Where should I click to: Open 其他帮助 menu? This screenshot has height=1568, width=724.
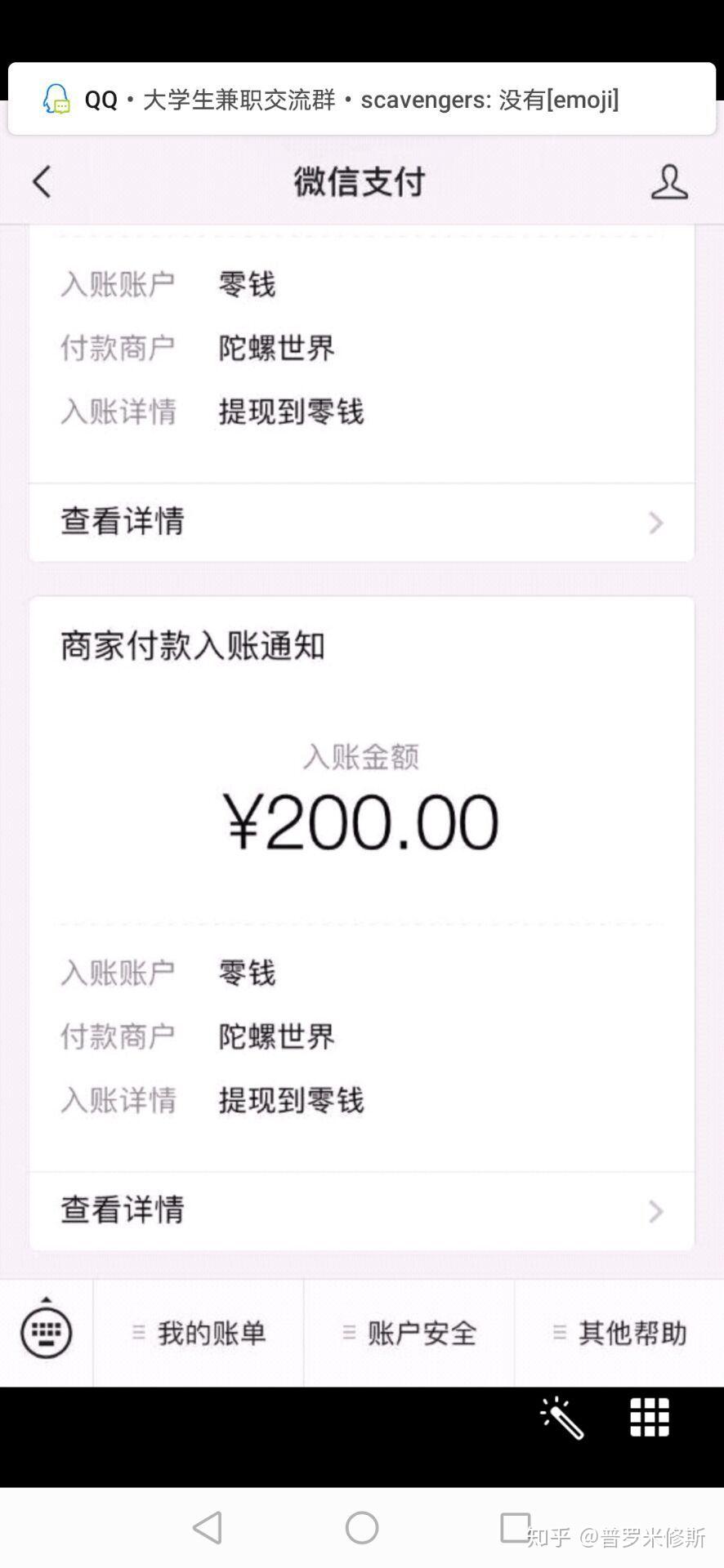(619, 1334)
